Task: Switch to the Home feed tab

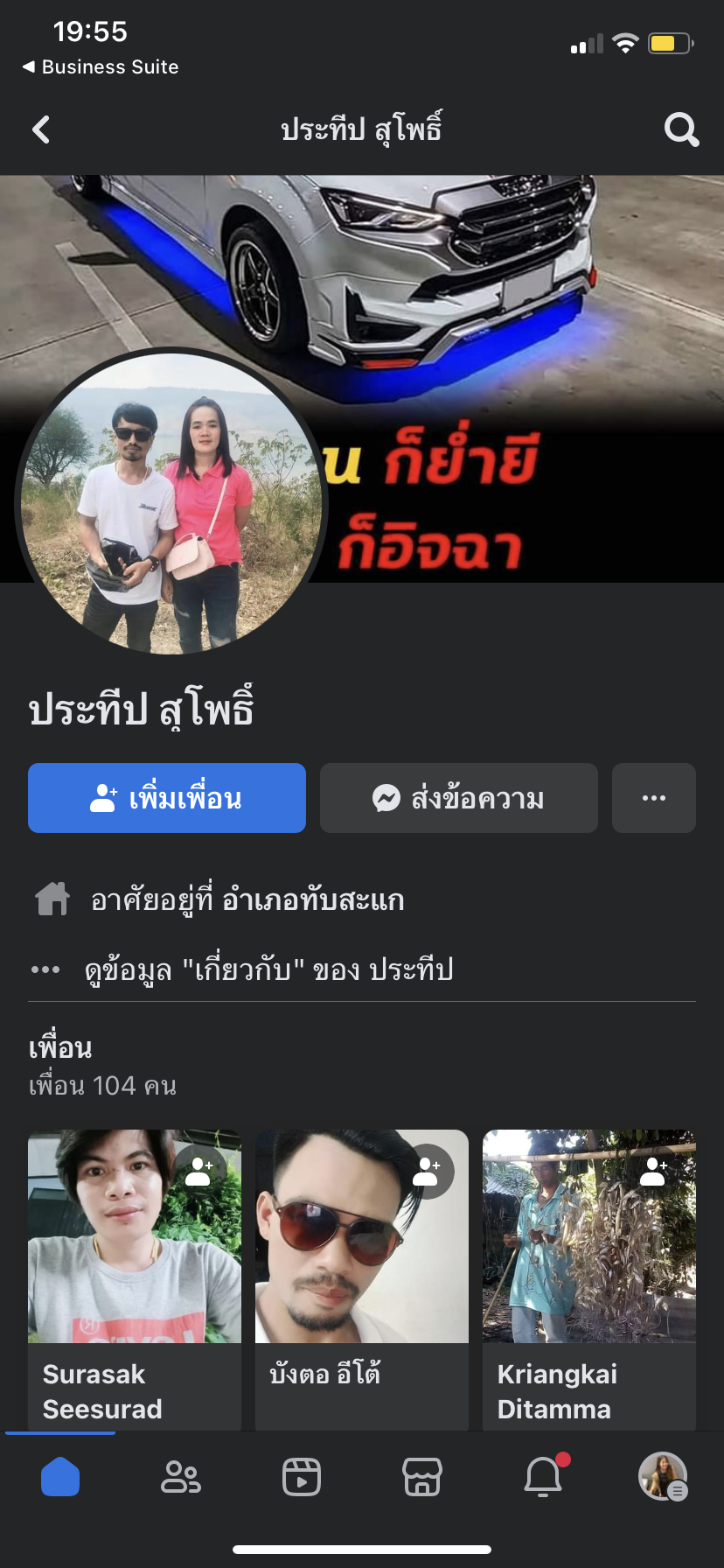Action: 60,1478
